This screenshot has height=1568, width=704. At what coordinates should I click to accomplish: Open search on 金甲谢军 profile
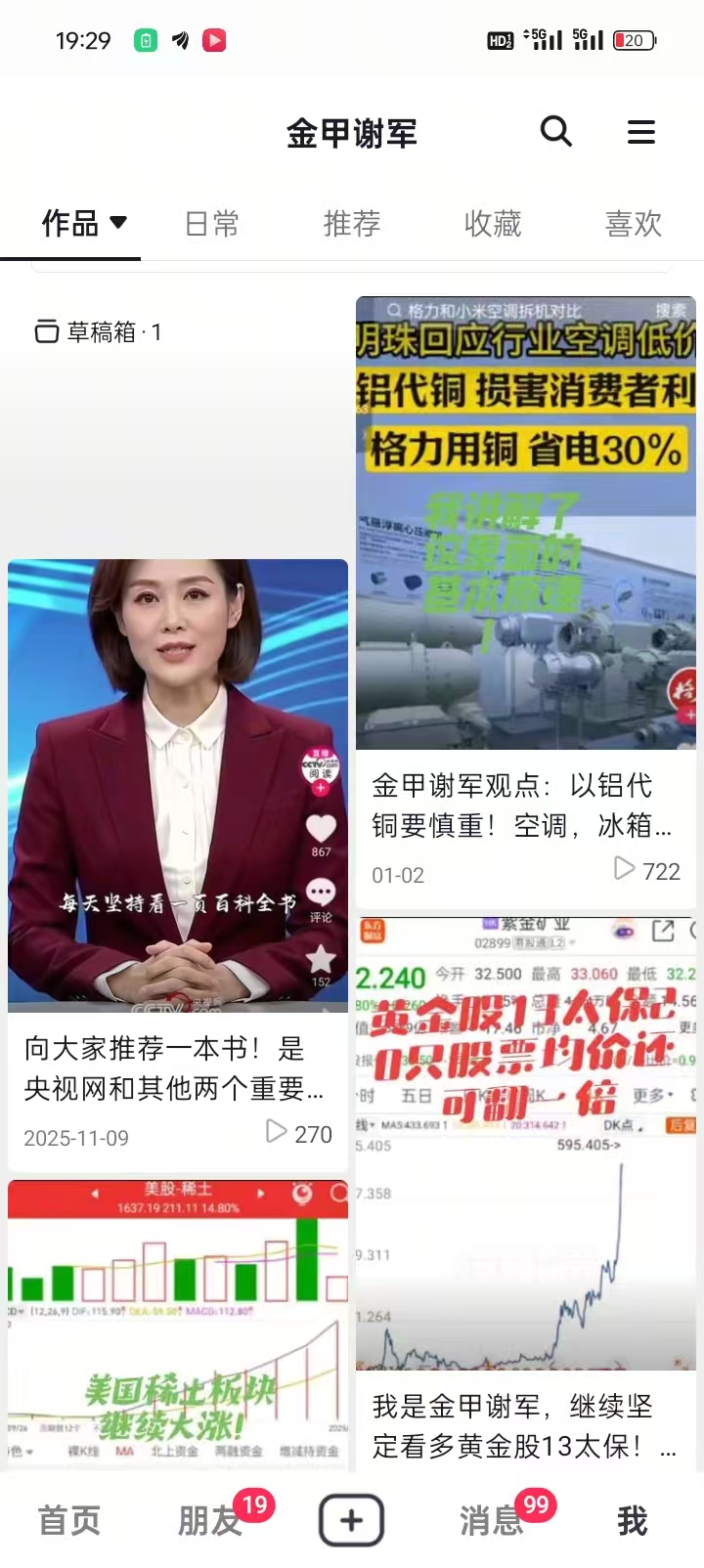(x=555, y=131)
